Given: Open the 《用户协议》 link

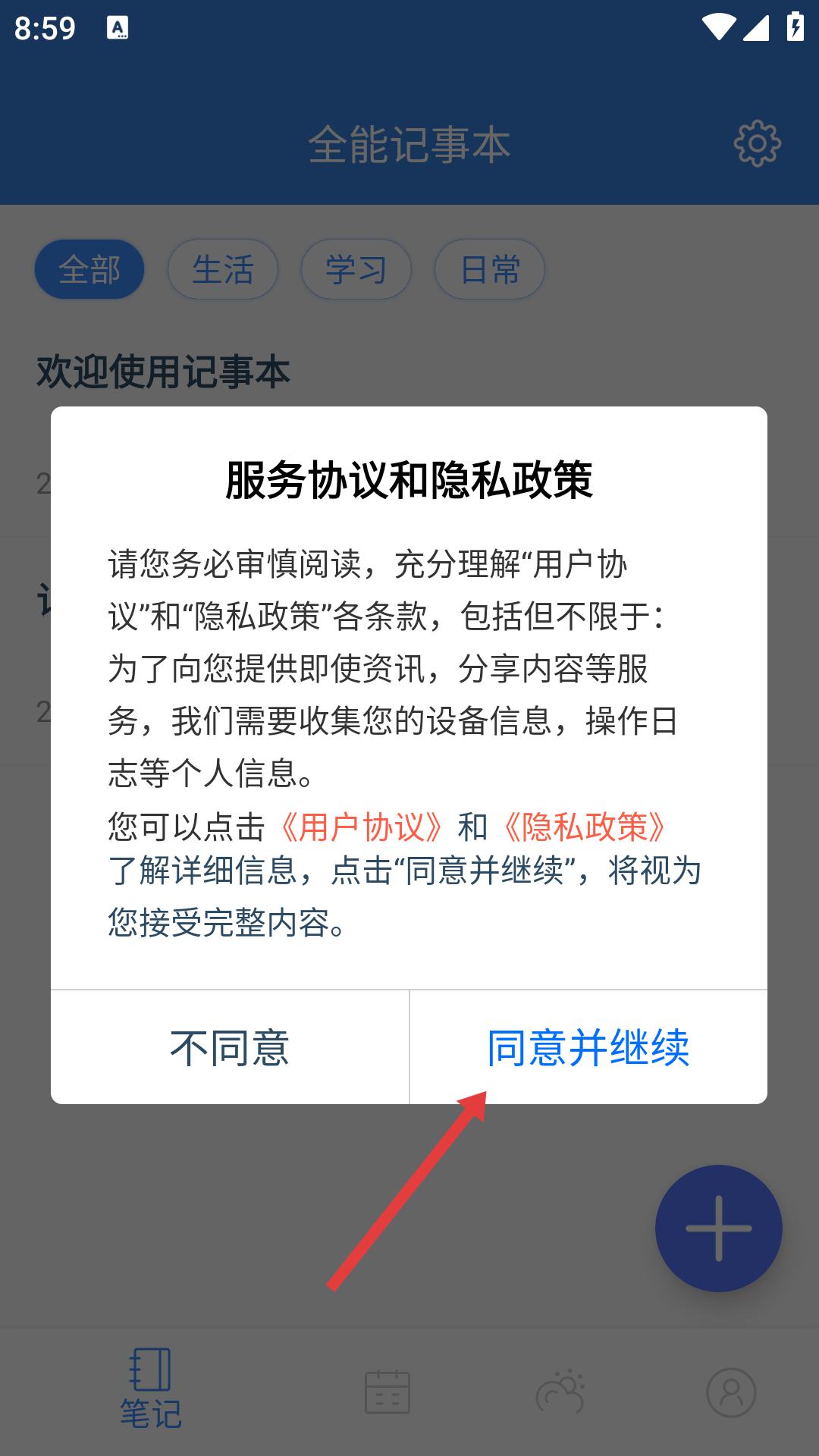Looking at the screenshot, I should pyautogui.click(x=361, y=827).
